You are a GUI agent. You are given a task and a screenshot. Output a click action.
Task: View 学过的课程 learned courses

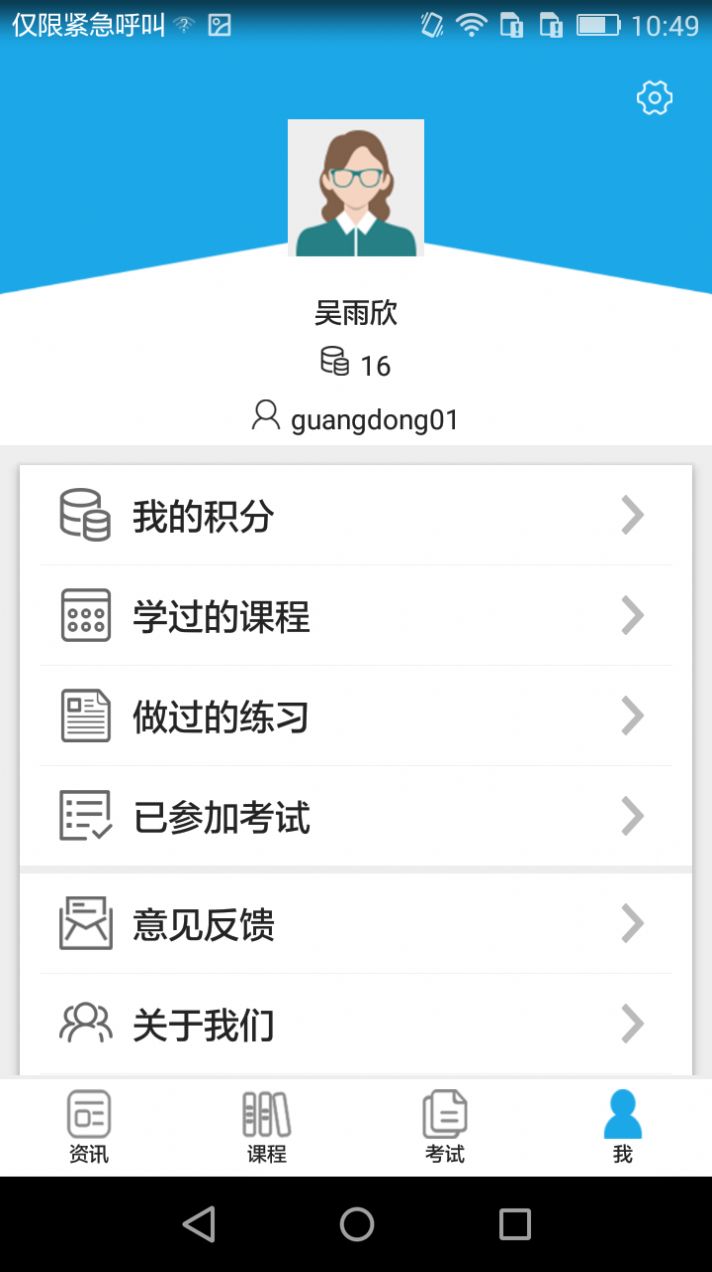(x=355, y=616)
